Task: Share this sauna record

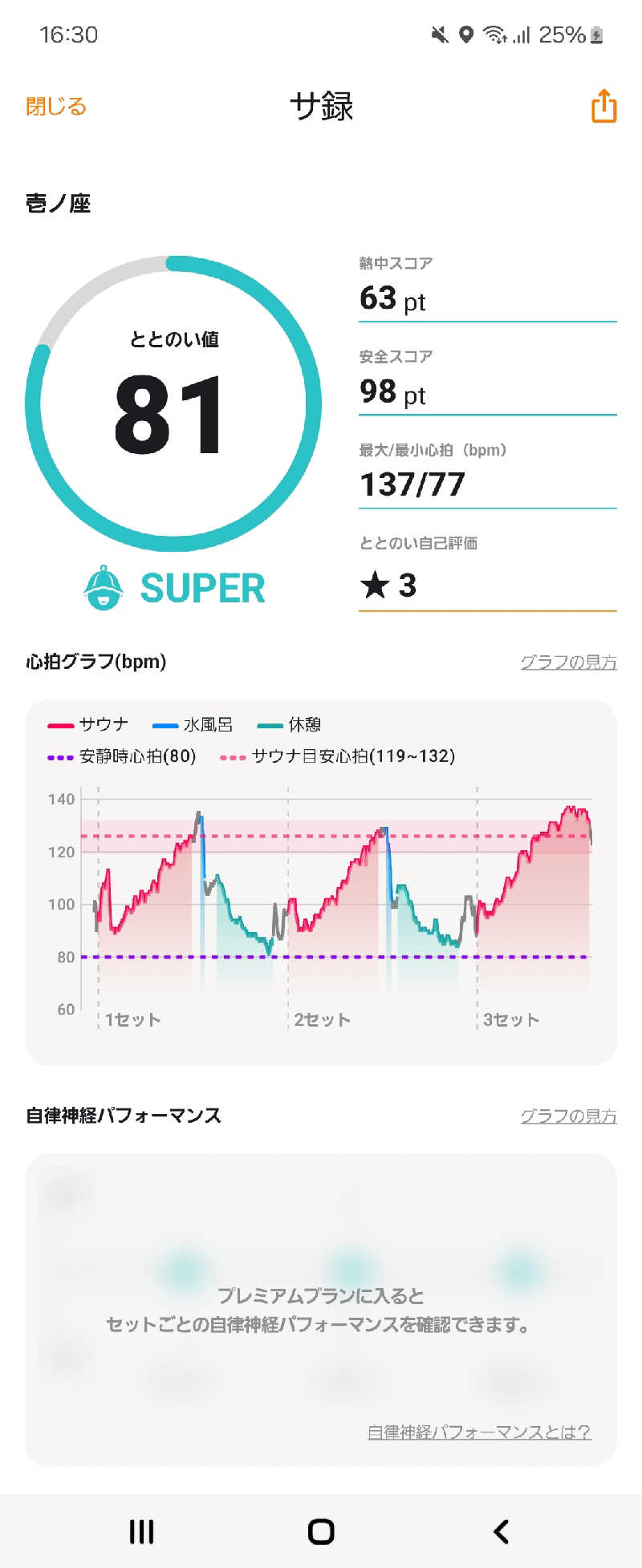Action: click(x=603, y=106)
